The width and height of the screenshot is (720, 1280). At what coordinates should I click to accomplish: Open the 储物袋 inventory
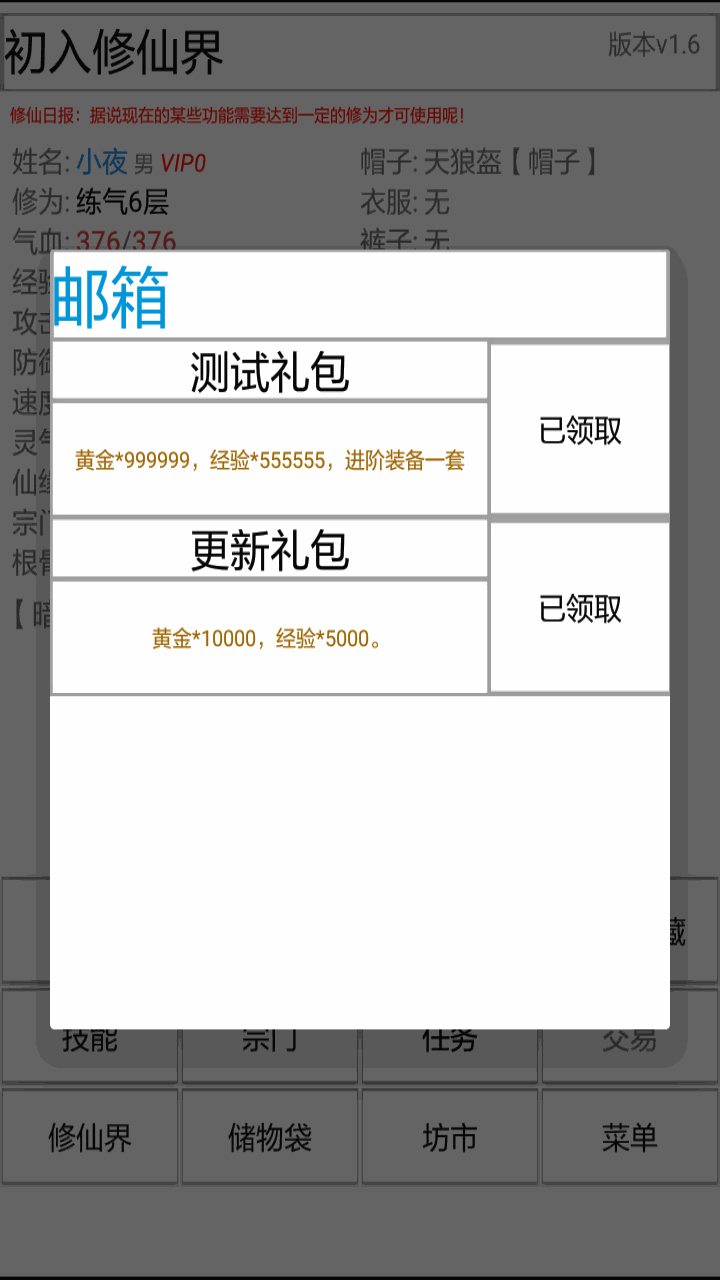270,1137
